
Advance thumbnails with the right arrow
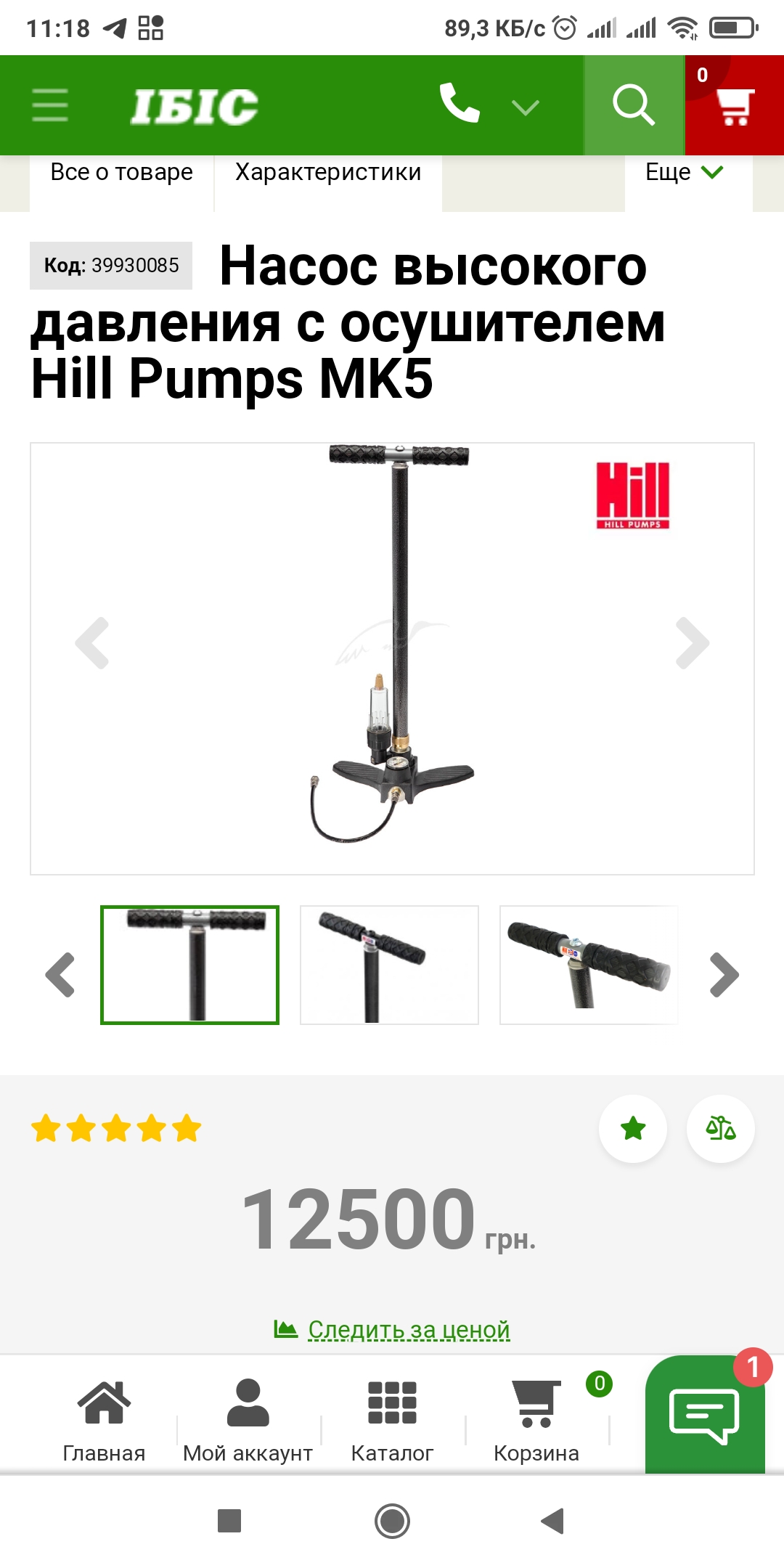click(x=724, y=975)
